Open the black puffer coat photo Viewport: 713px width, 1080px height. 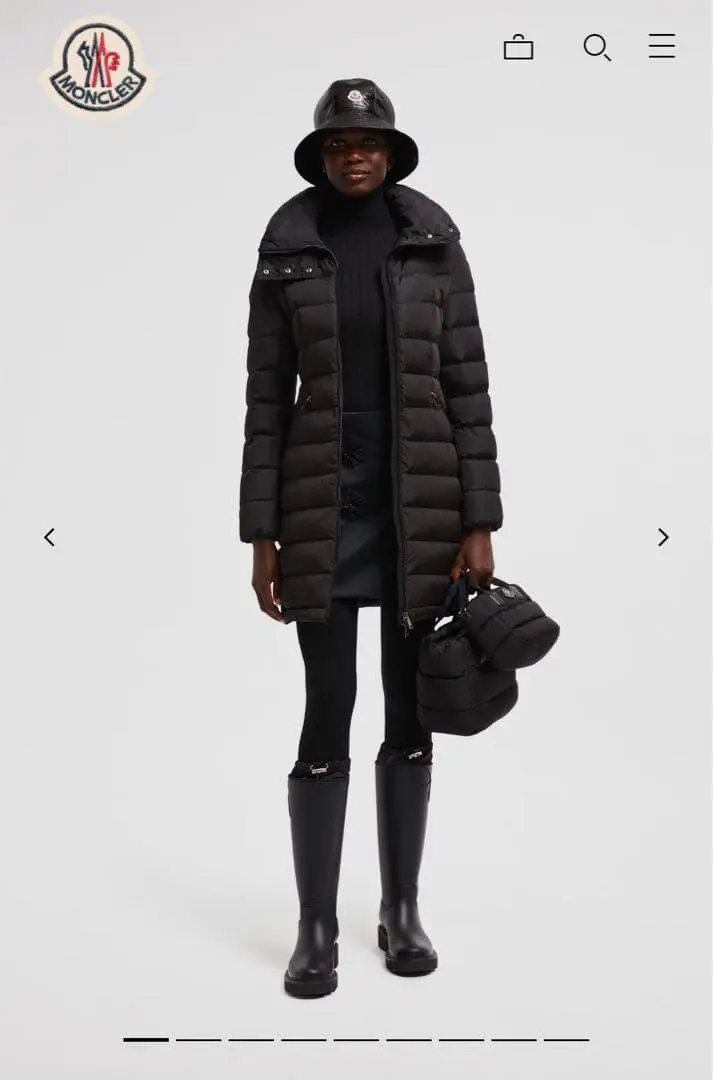(x=370, y=420)
